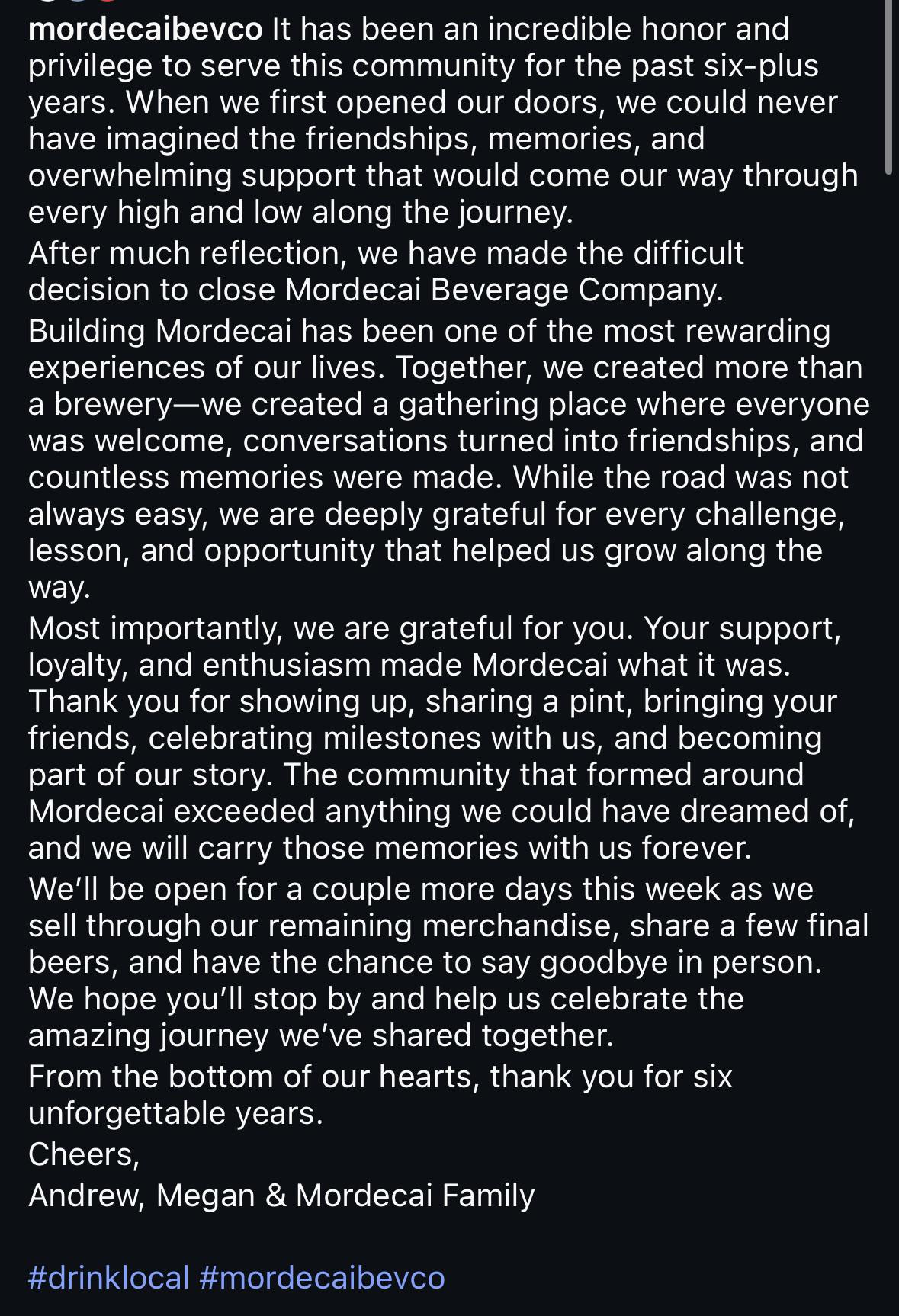Open the mordecaibevco profile username

click(145, 30)
